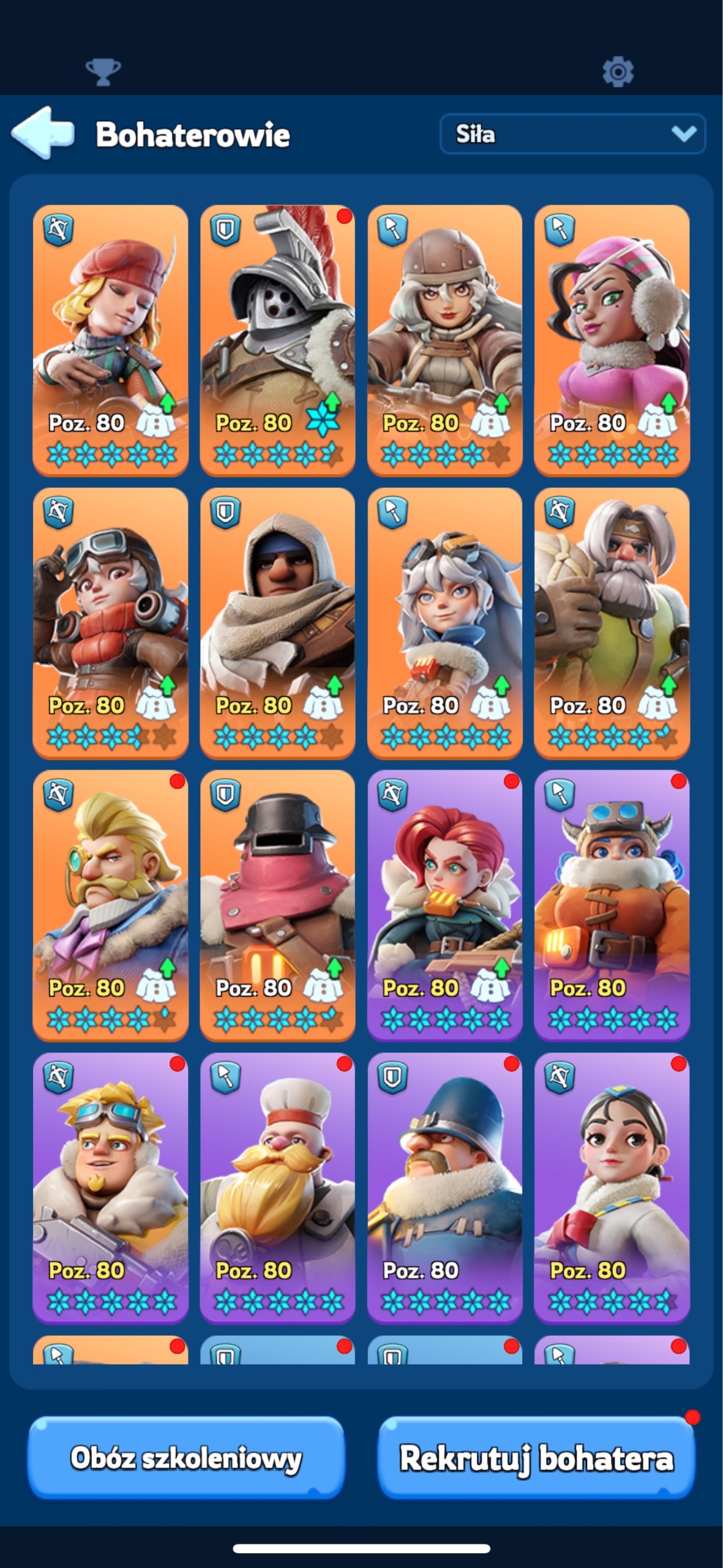Viewport: 723px width, 1568px height.
Task: Select the blond pilot with blue goggles
Action: tap(110, 1188)
